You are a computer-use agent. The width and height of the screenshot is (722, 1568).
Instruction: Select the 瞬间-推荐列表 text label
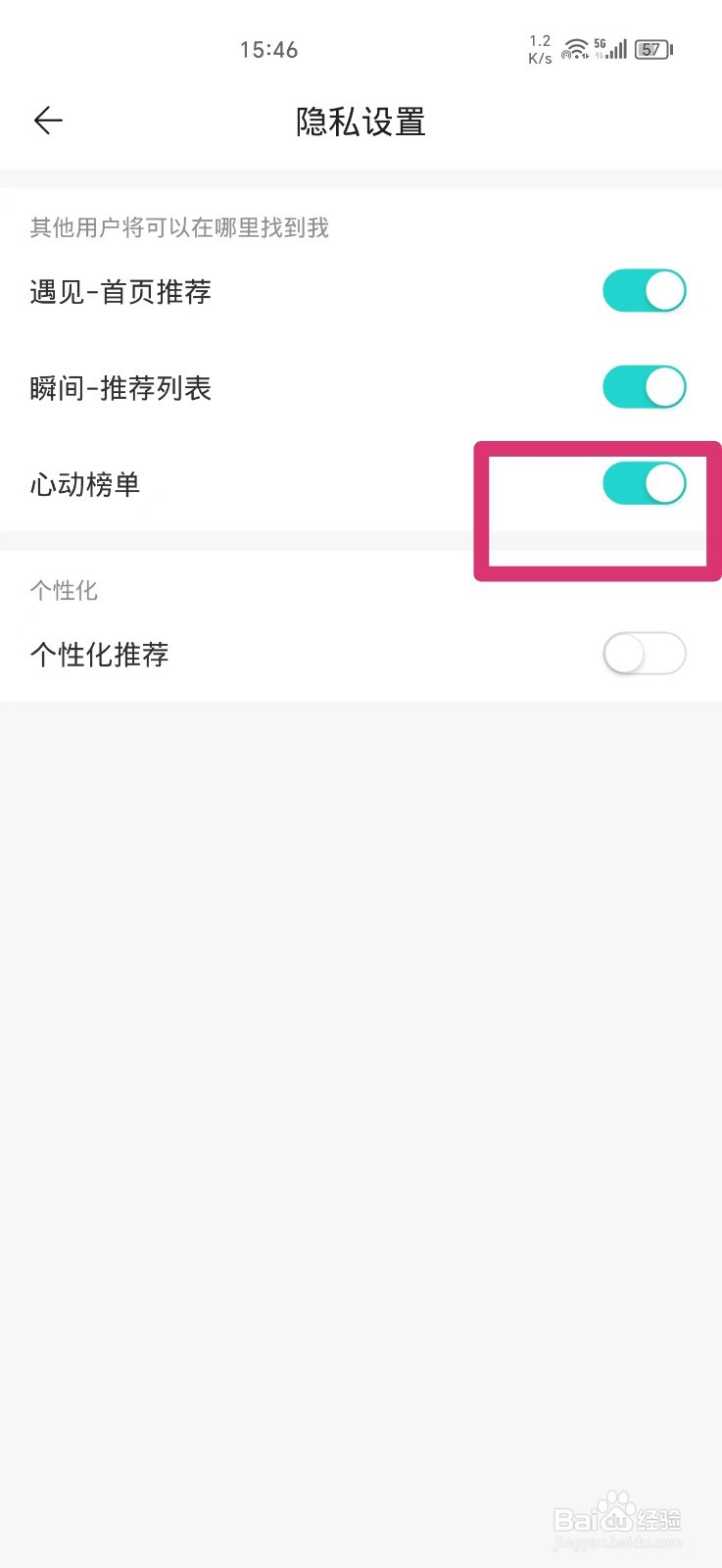tap(121, 386)
